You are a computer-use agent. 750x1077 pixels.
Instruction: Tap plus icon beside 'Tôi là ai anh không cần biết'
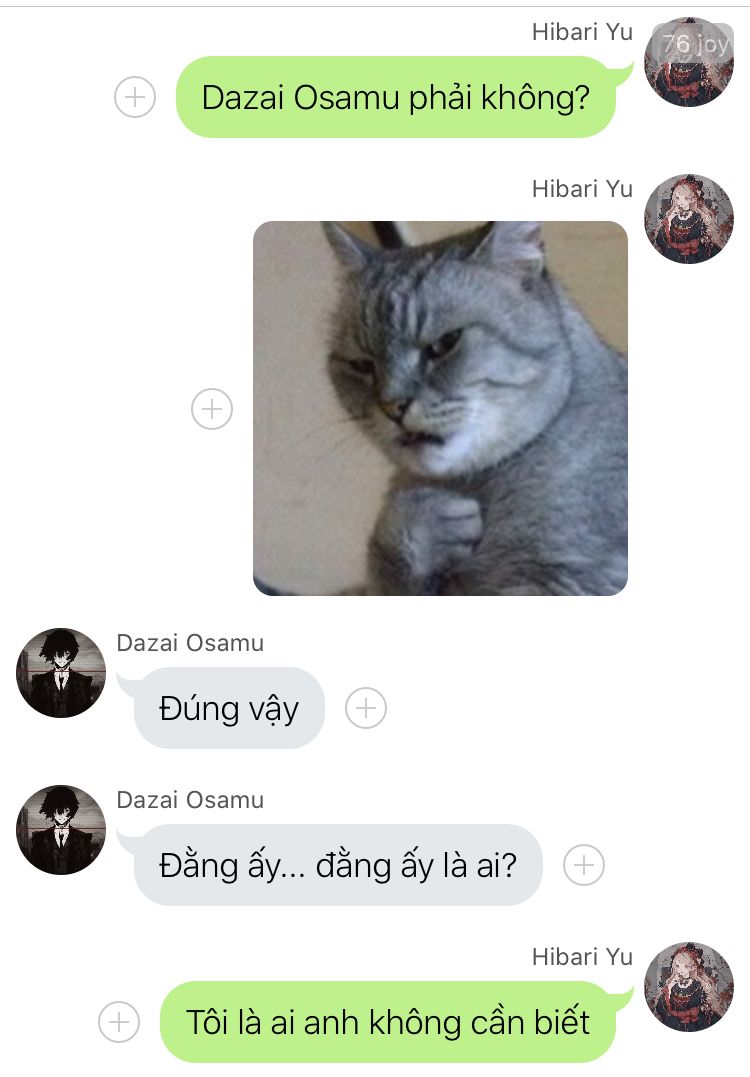pos(119,1022)
